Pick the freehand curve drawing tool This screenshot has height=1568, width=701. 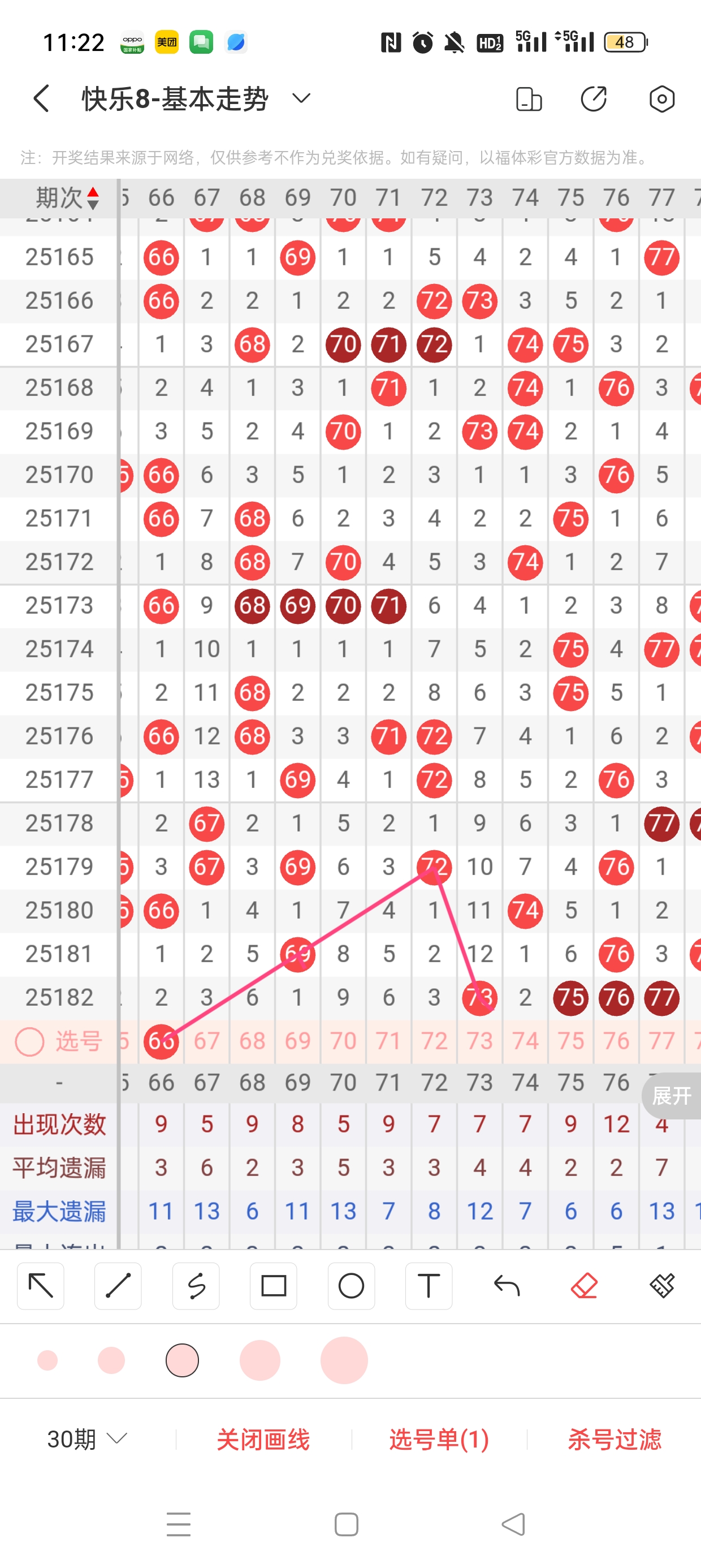[196, 1286]
